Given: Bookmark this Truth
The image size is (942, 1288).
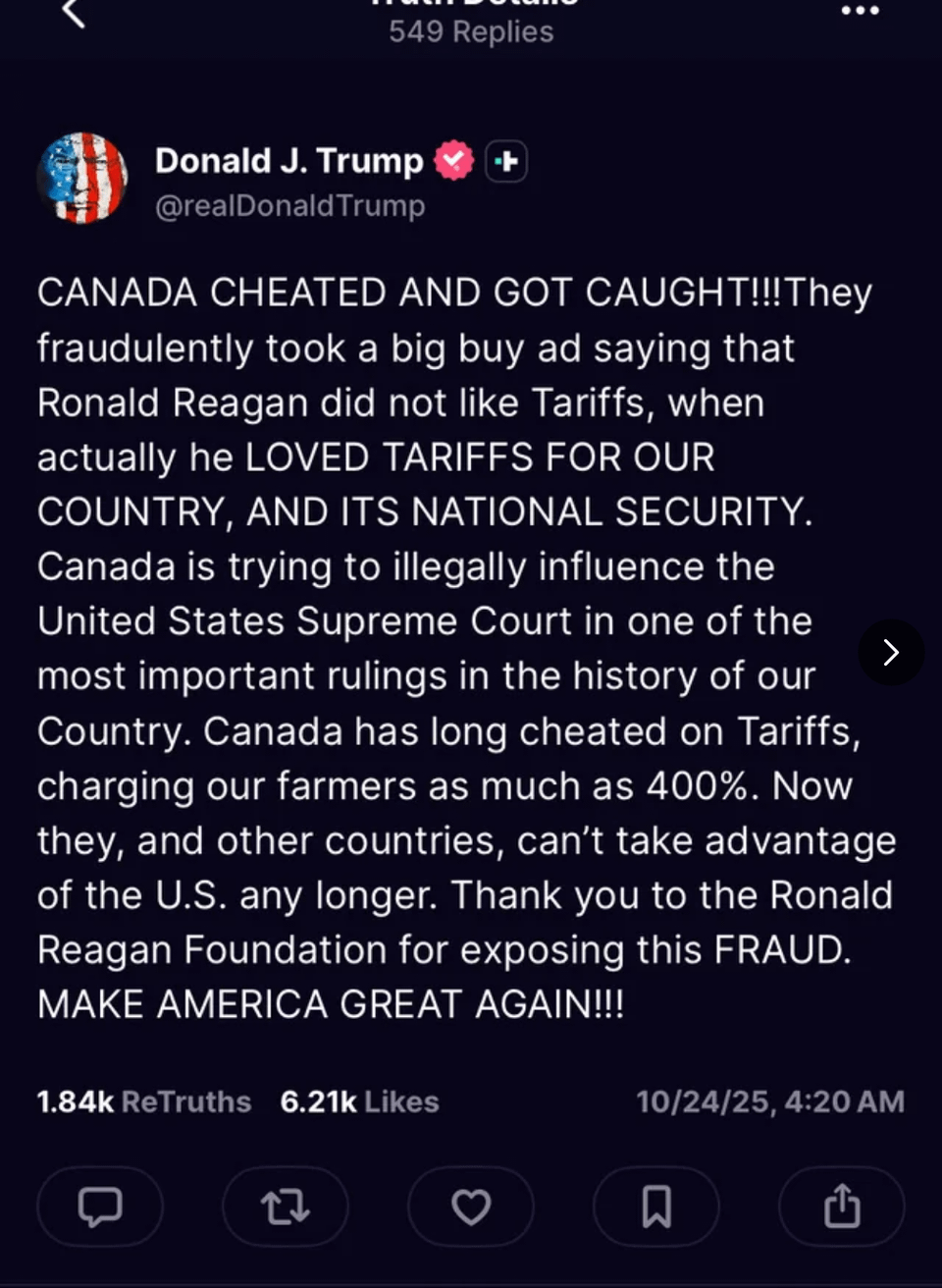Looking at the screenshot, I should [656, 1207].
